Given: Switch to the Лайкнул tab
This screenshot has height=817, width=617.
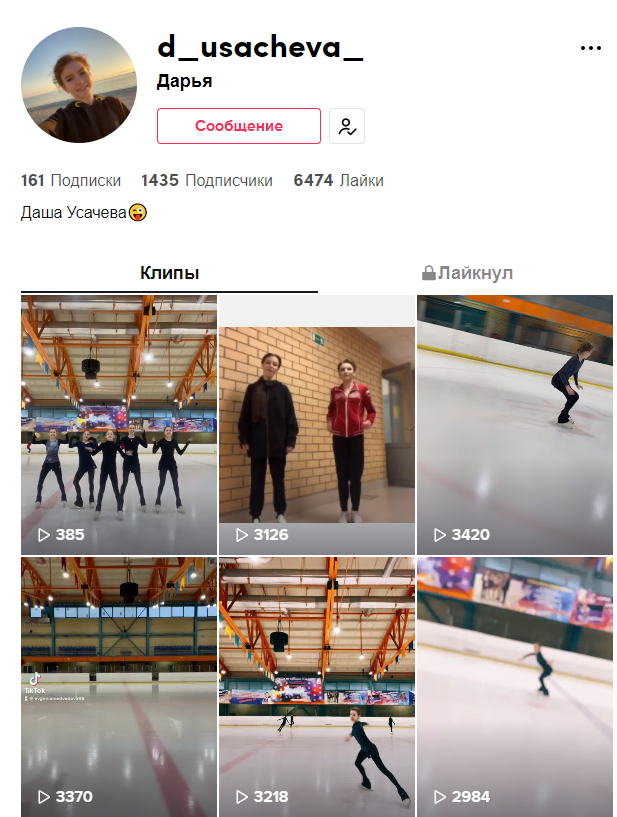Looking at the screenshot, I should pyautogui.click(x=467, y=273).
